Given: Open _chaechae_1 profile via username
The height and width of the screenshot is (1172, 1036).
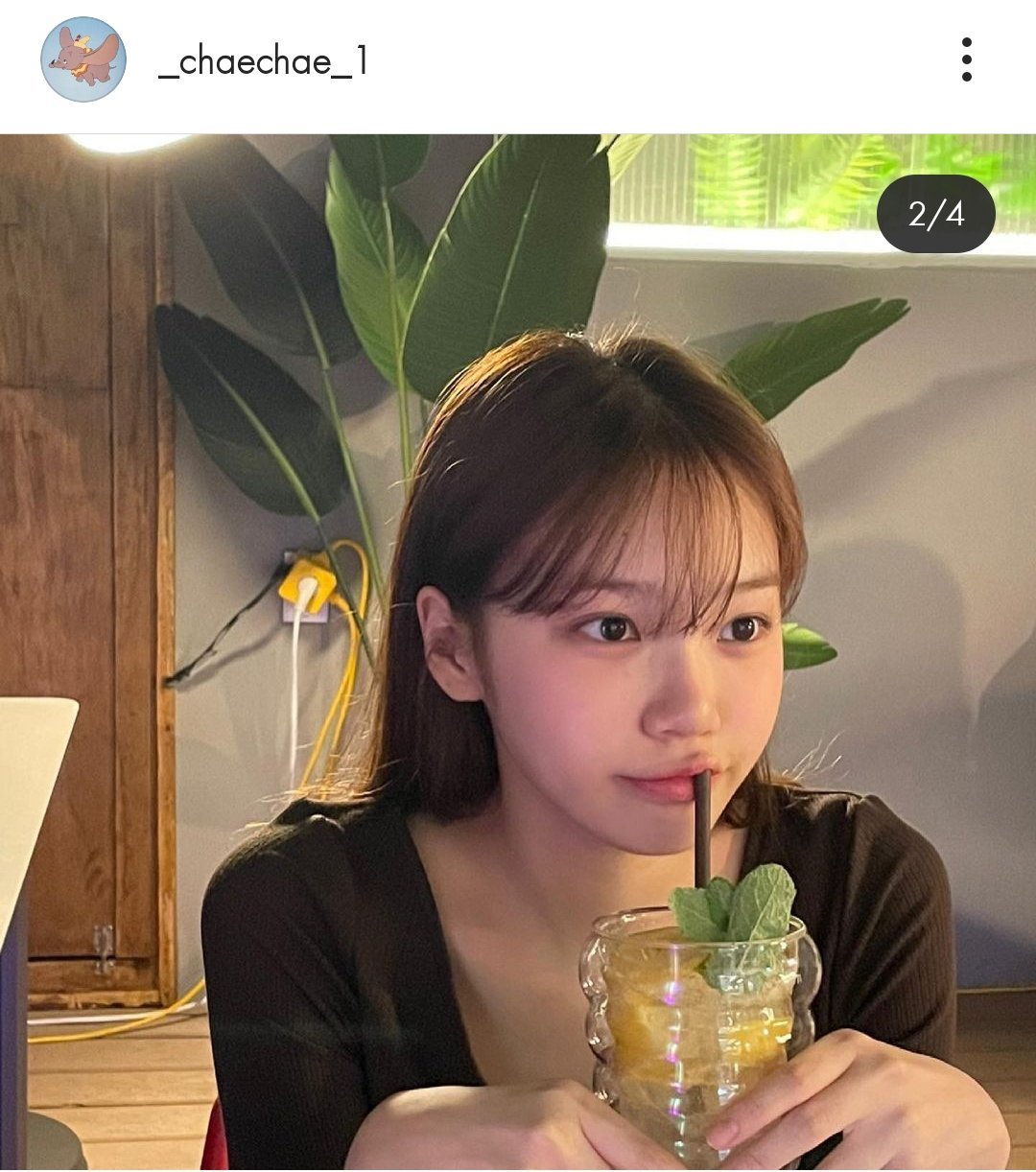Looking at the screenshot, I should tap(264, 62).
